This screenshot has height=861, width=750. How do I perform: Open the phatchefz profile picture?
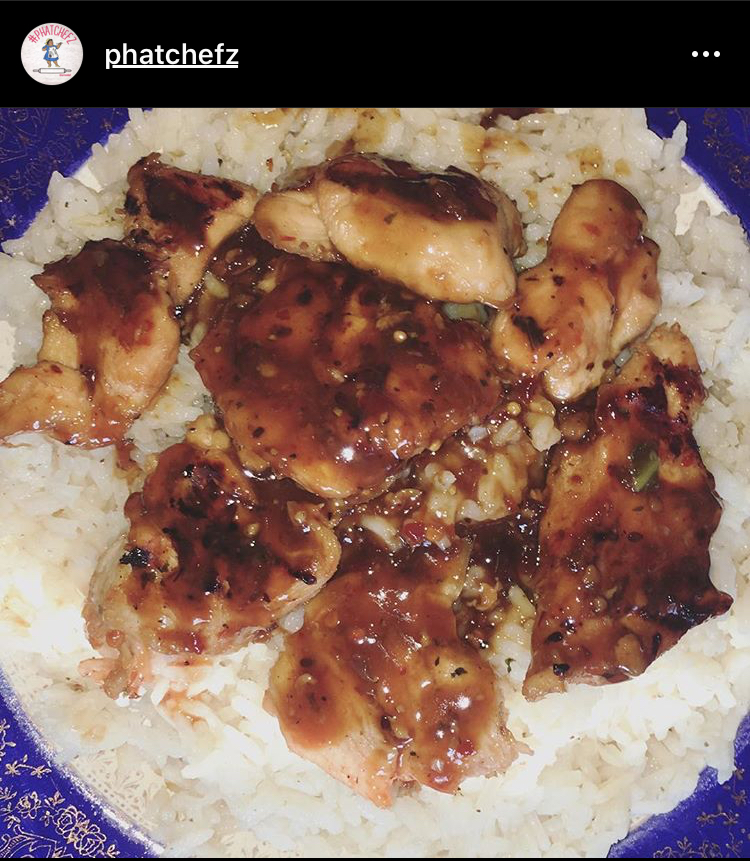51,54
